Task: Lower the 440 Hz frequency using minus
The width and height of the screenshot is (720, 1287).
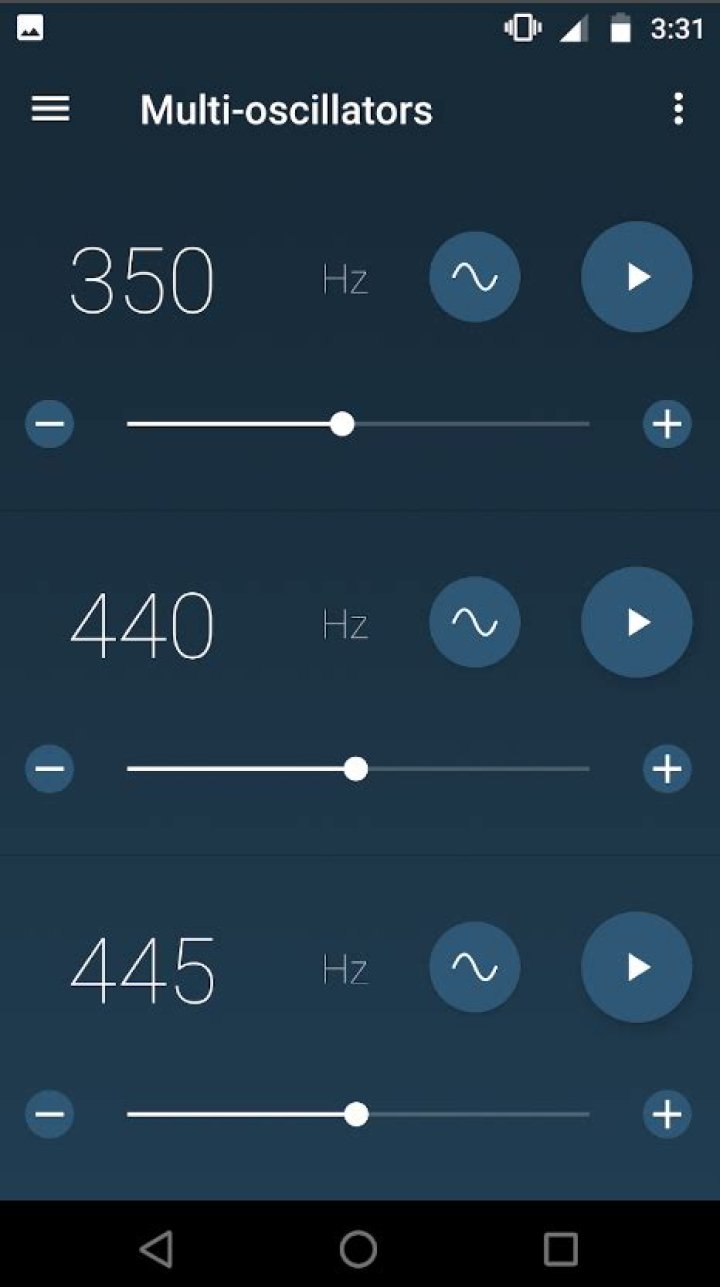Action: (49, 769)
